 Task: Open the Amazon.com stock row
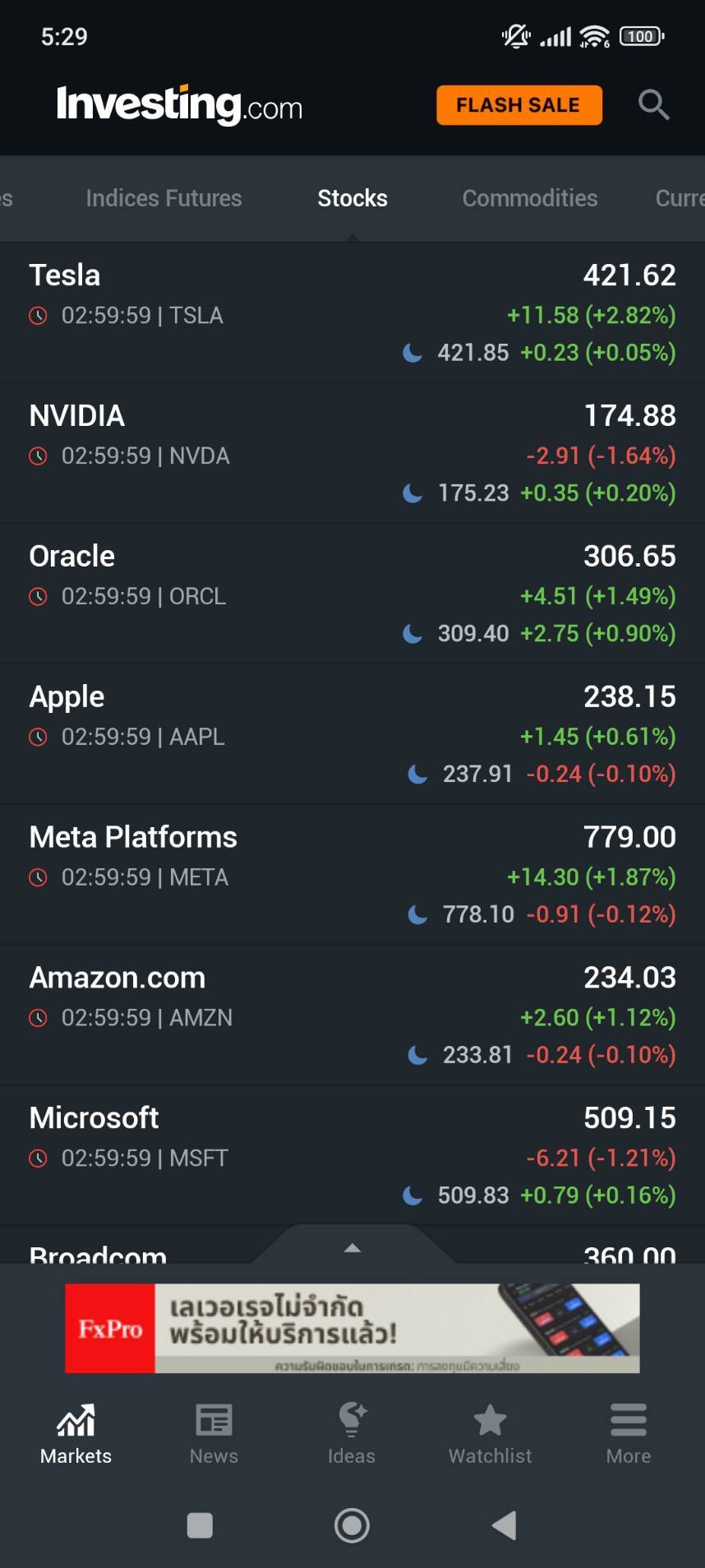[x=352, y=1016]
